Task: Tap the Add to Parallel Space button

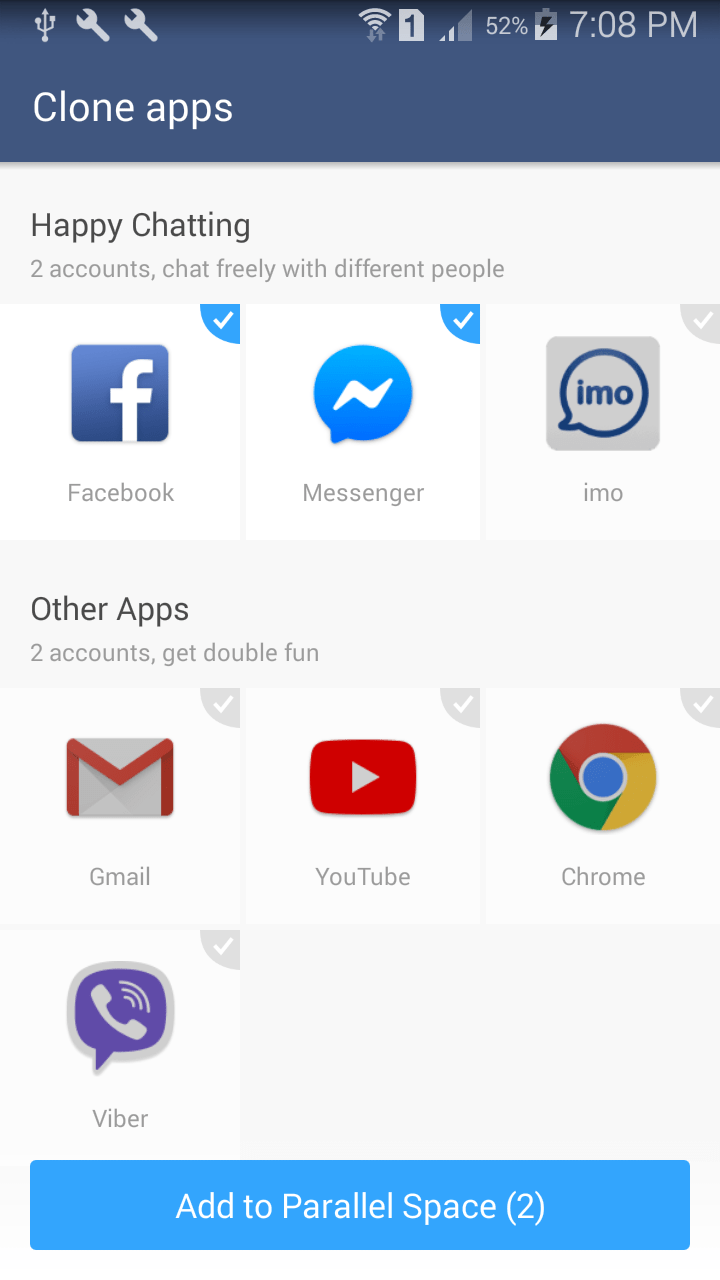Action: [x=360, y=1205]
